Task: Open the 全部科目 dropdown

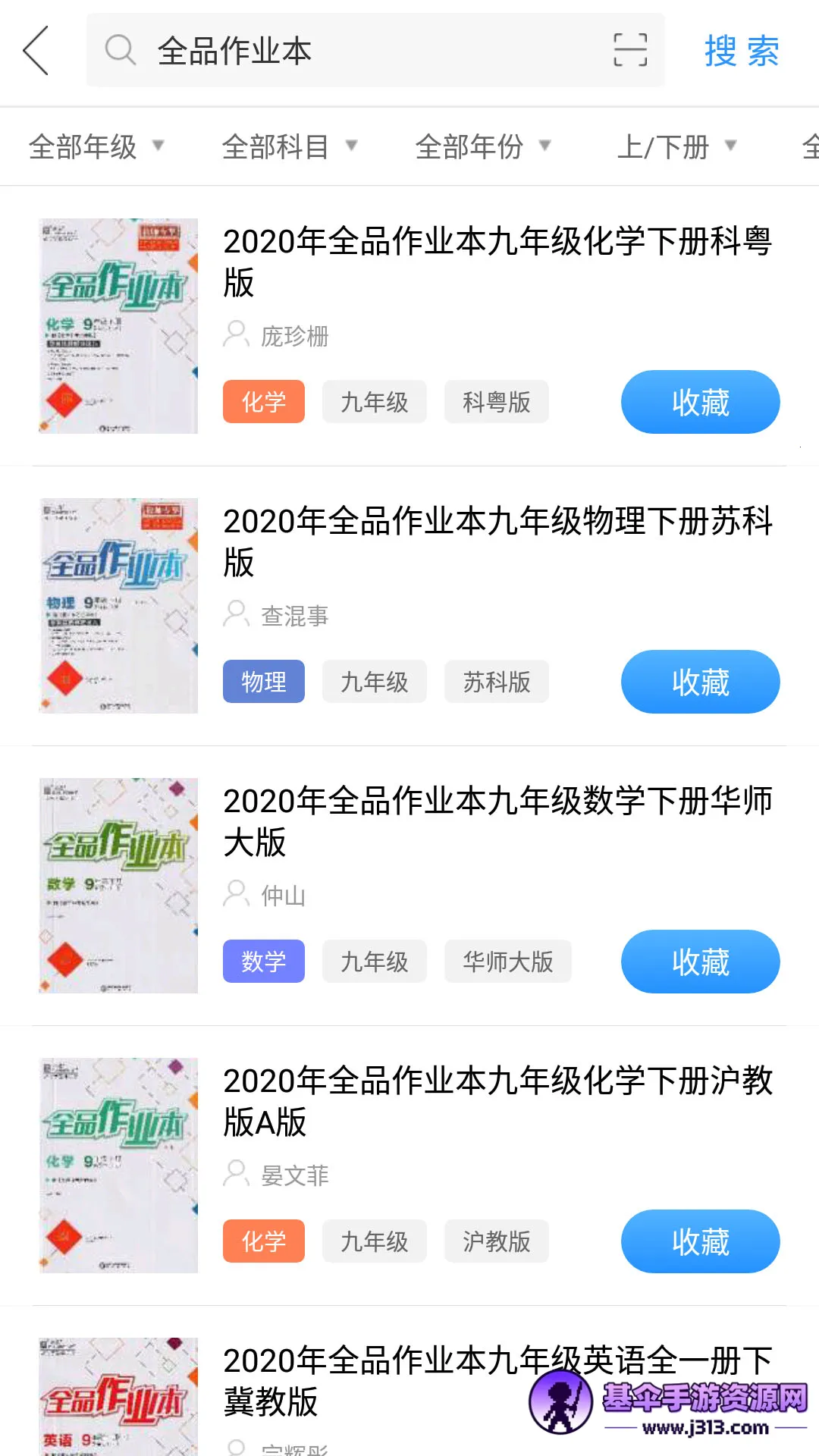Action: (x=288, y=146)
